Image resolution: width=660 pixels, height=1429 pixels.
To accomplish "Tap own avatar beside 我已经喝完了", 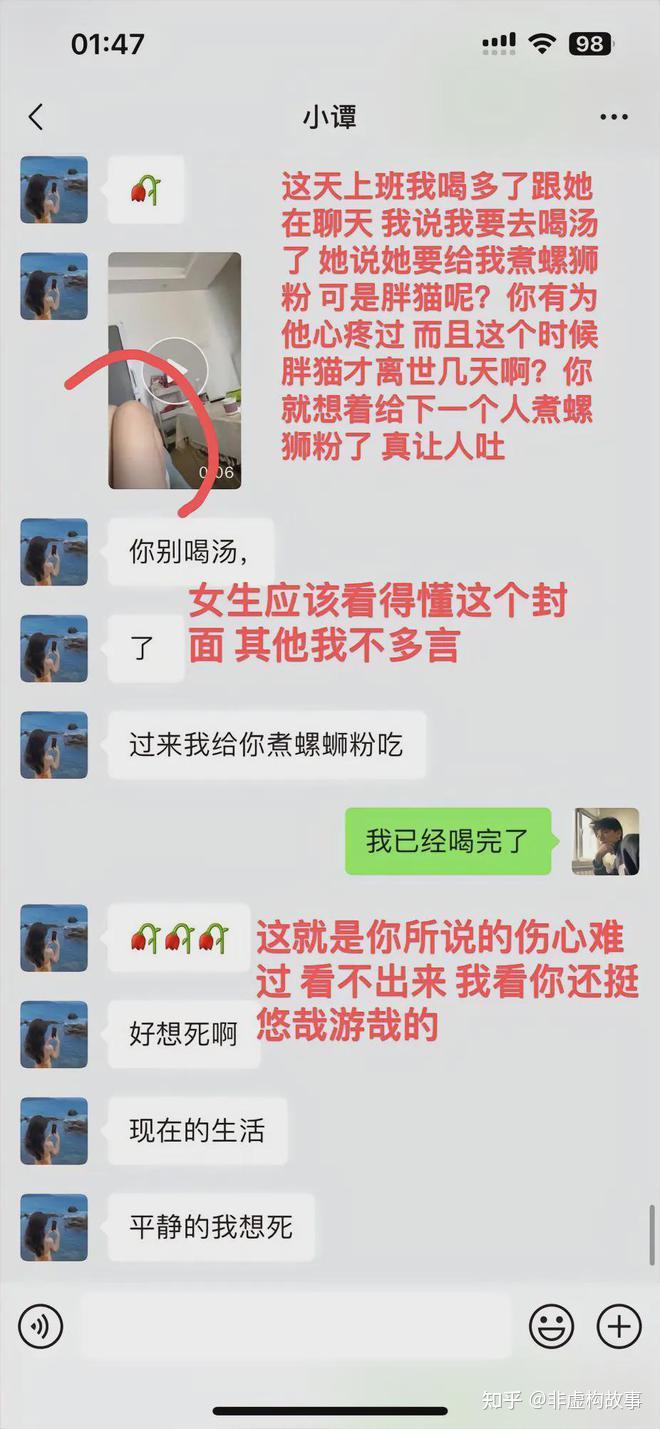I will (x=605, y=842).
